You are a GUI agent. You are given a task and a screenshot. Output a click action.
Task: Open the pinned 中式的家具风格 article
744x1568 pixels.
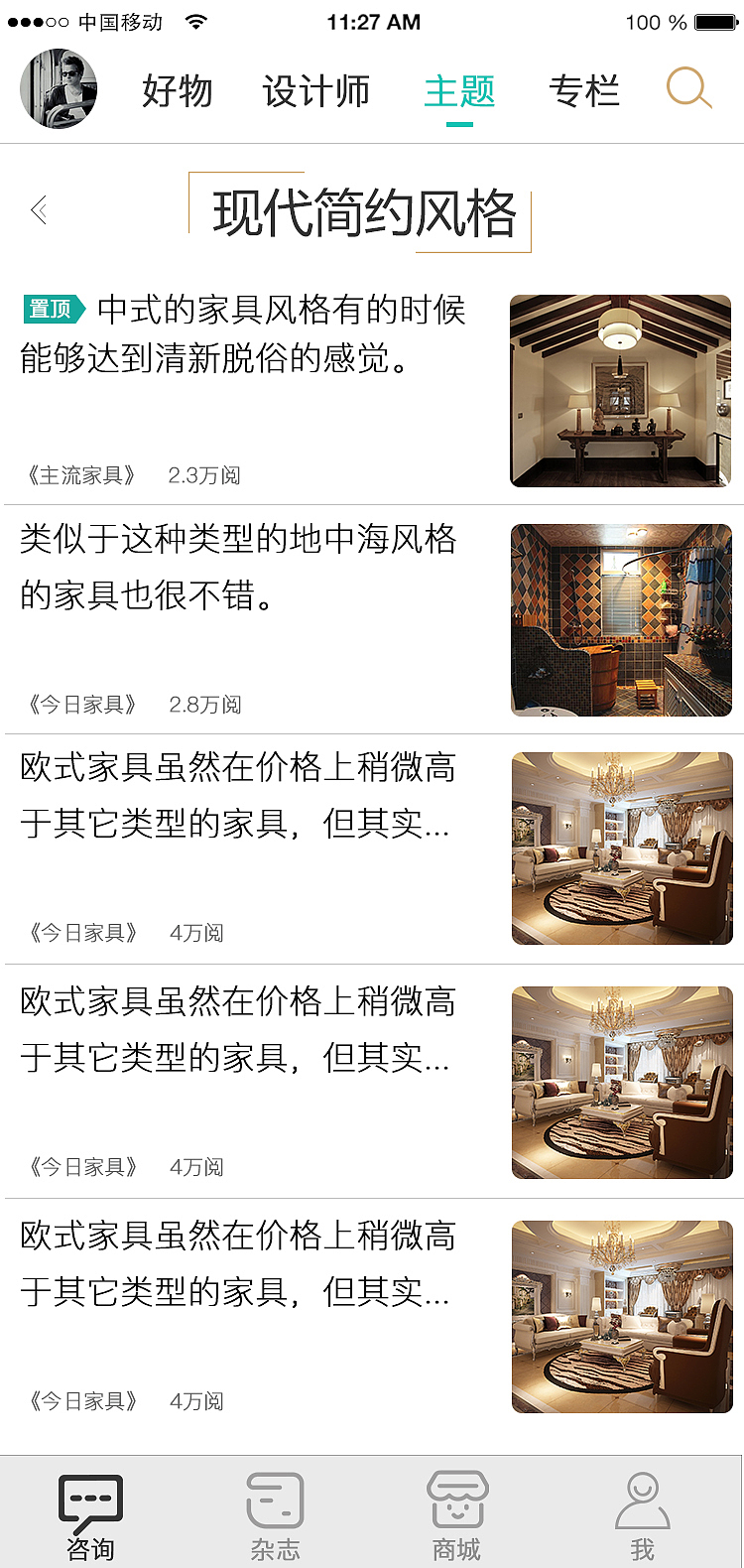(243, 334)
